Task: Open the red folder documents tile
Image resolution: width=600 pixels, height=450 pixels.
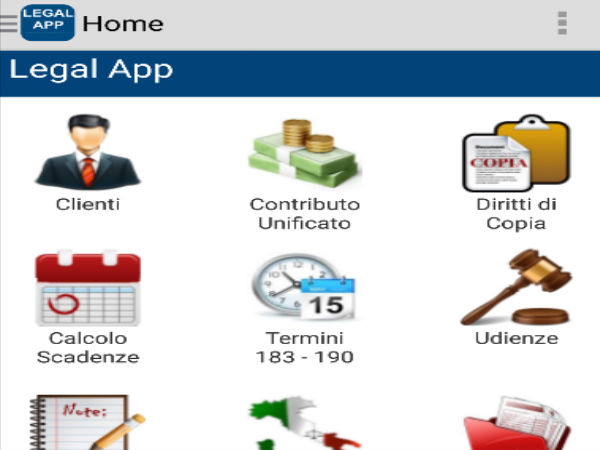Action: (x=516, y=427)
